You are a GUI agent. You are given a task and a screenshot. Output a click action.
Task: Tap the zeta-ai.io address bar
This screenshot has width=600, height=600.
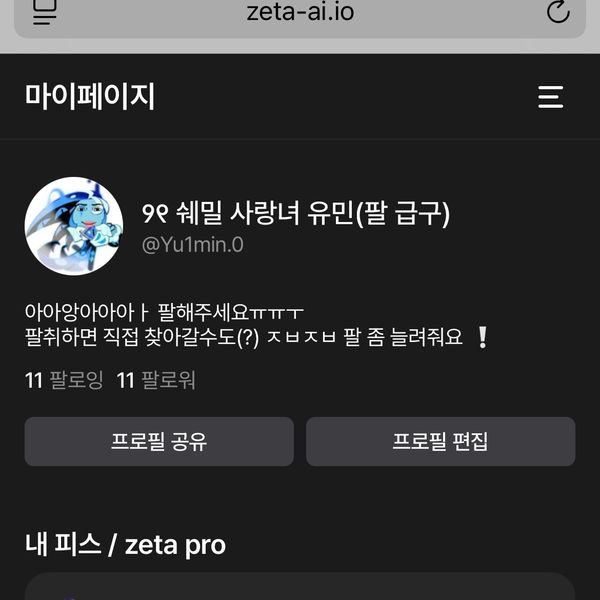pos(300,13)
